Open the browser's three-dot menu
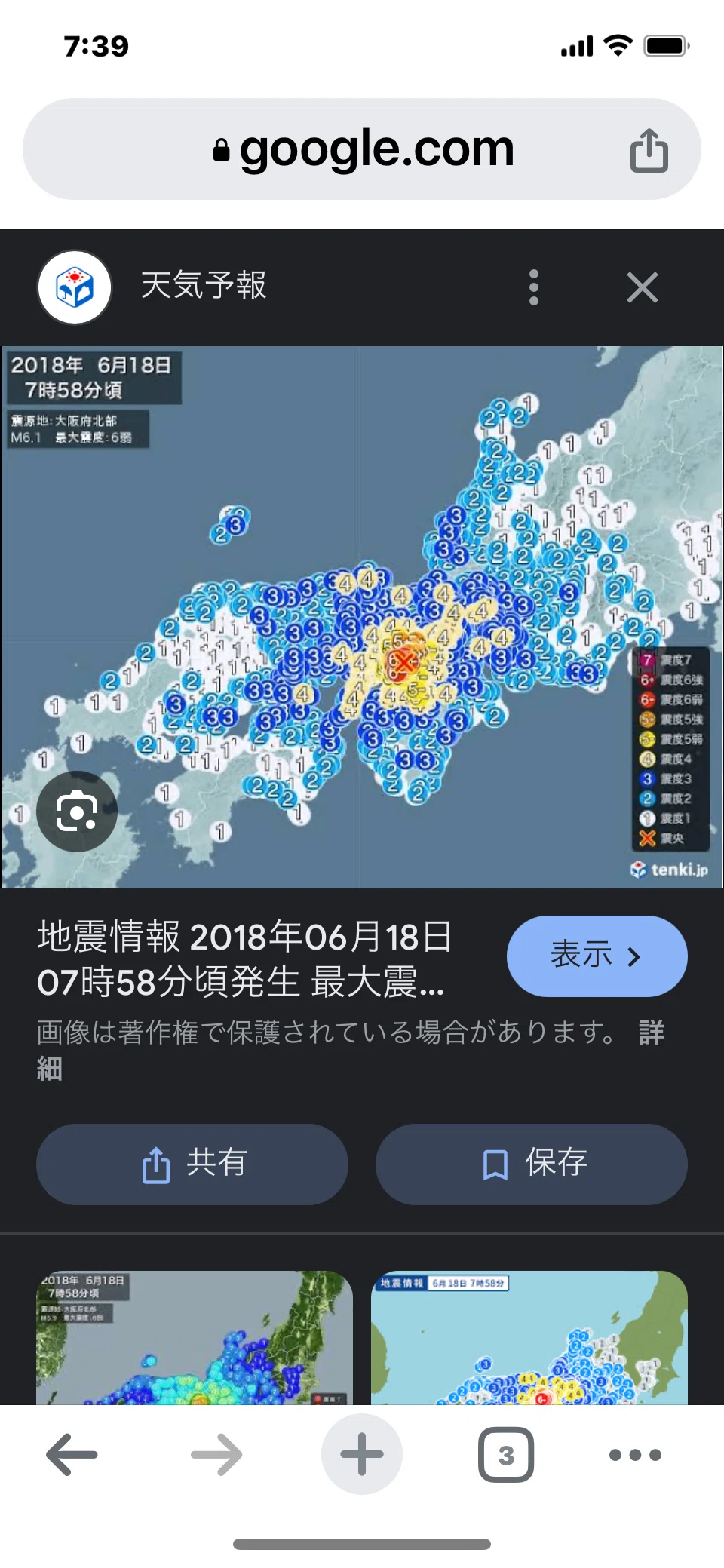Screen dimensions: 724x1568 [635, 1455]
